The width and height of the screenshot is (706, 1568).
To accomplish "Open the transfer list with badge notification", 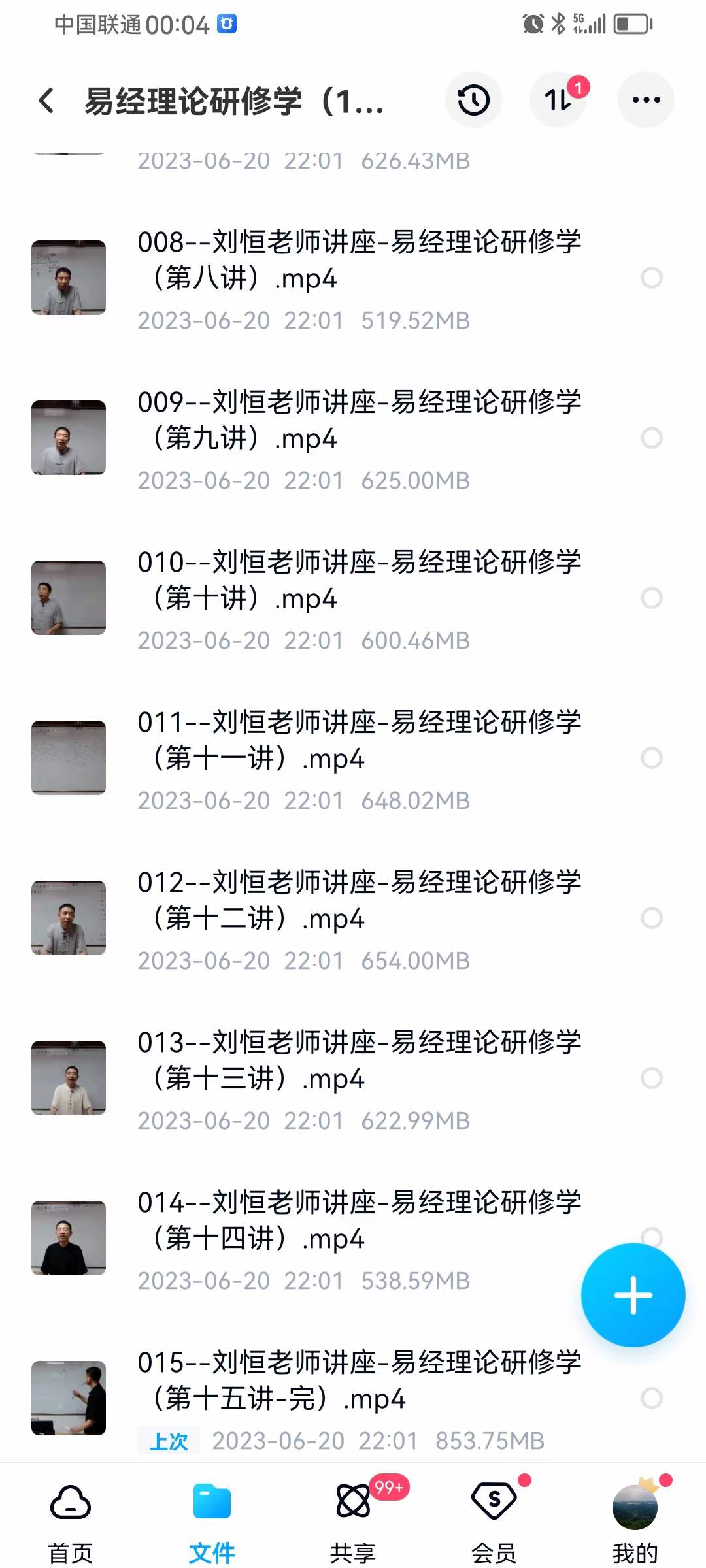I will pos(558,101).
